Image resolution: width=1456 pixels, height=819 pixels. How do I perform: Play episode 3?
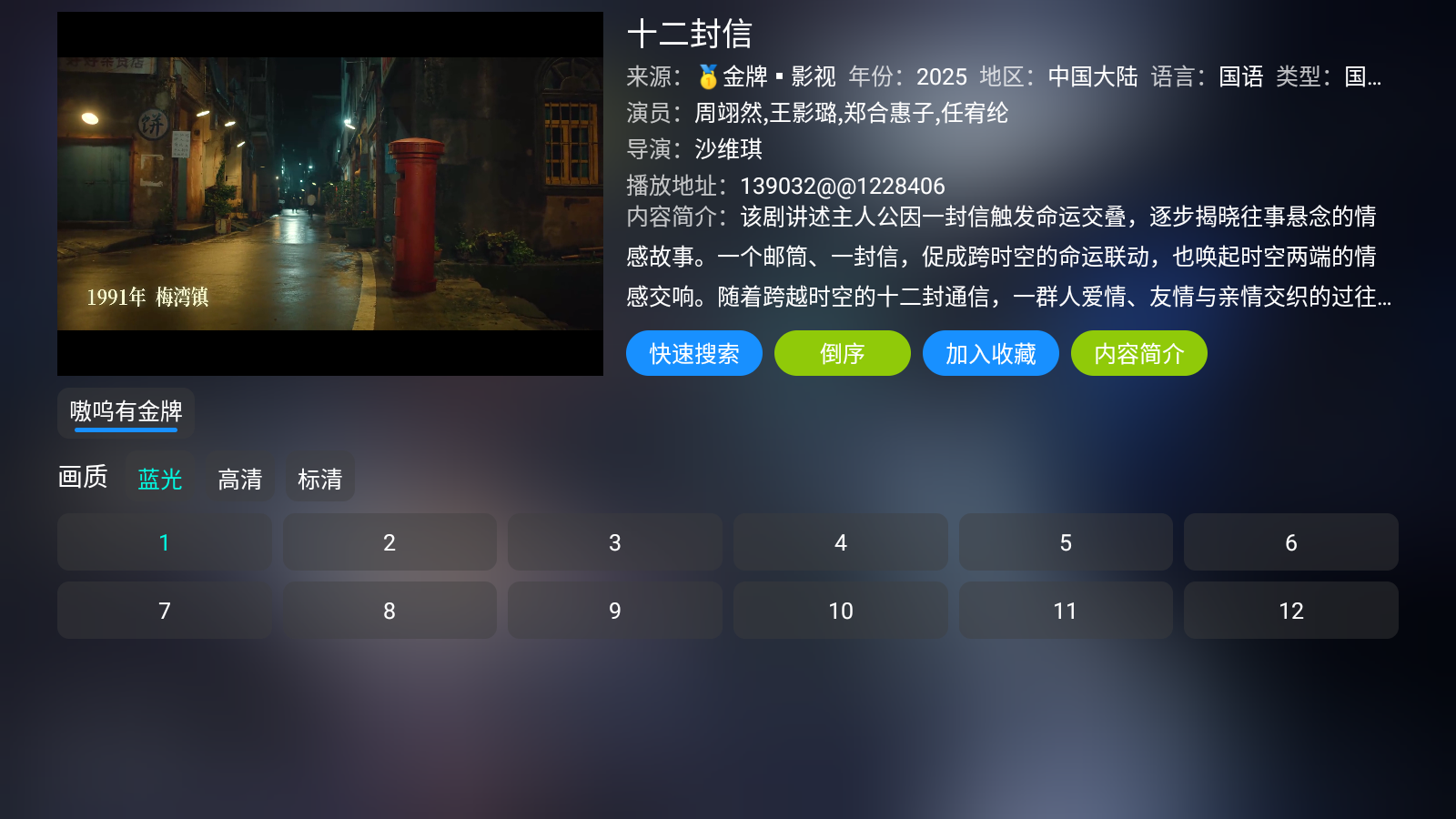[615, 542]
